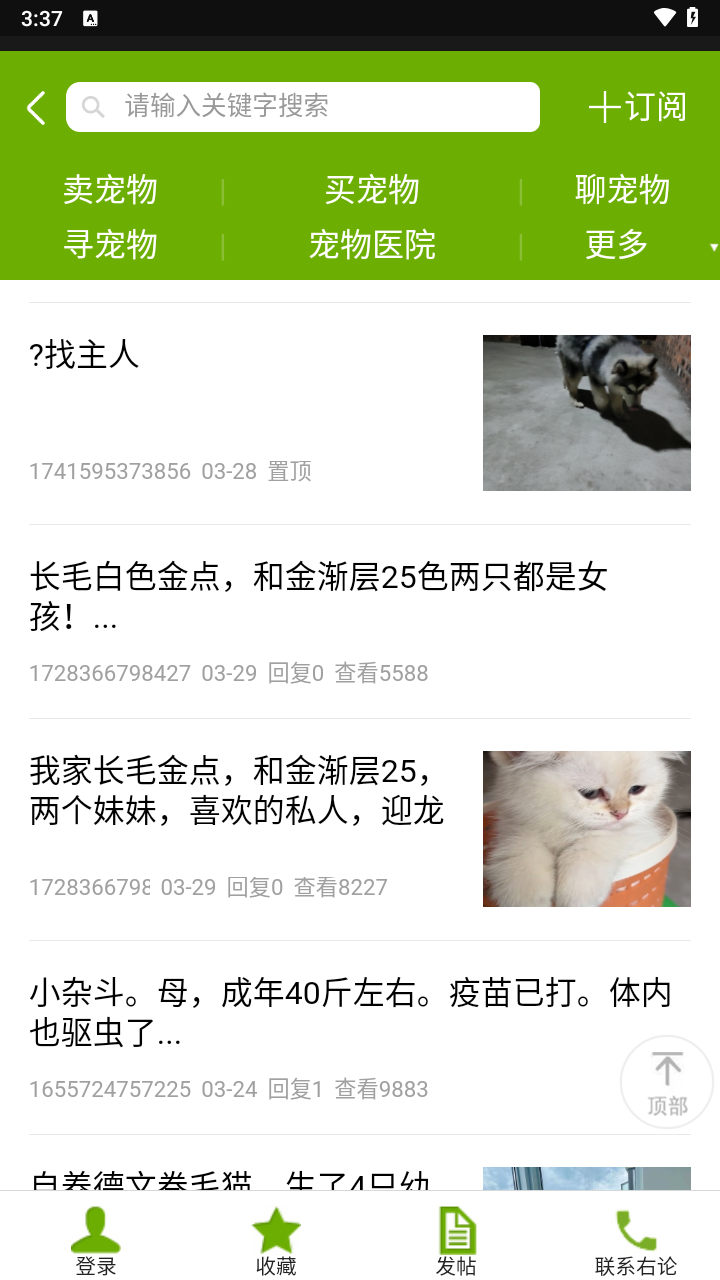
Task: Open the 宠物医院 category
Action: click(x=371, y=244)
